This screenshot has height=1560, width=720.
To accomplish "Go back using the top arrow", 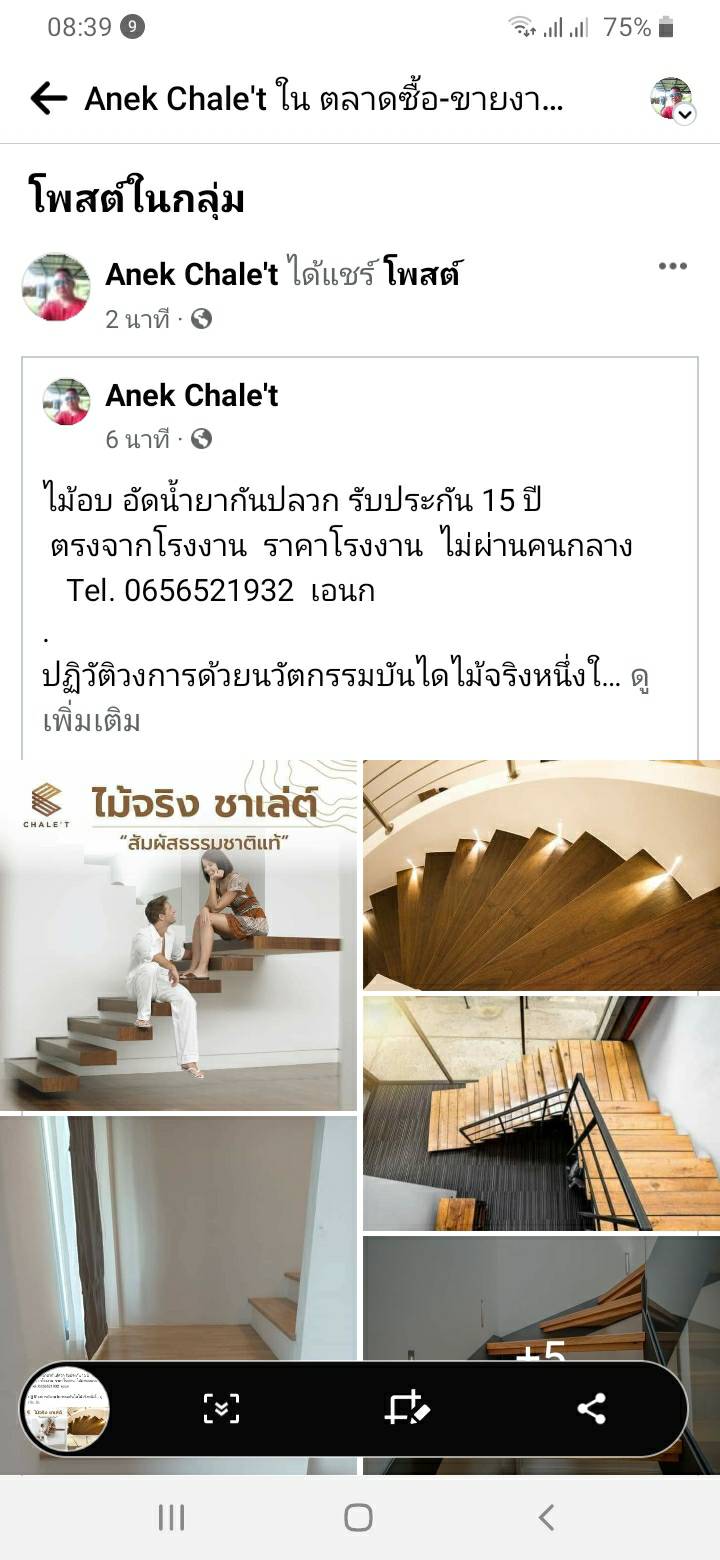I will (48, 98).
